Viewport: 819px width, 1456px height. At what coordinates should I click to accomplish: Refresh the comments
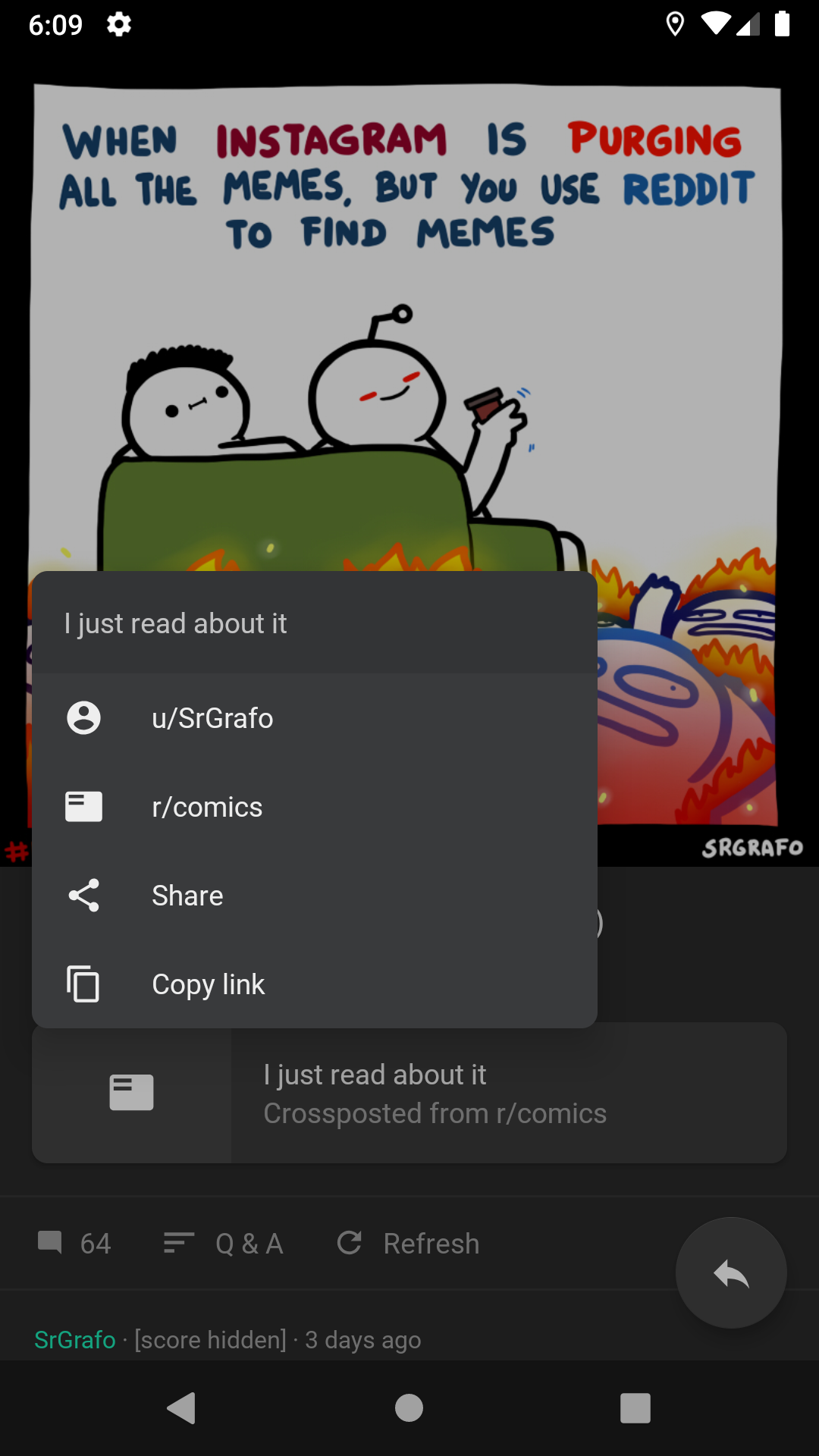point(408,1244)
